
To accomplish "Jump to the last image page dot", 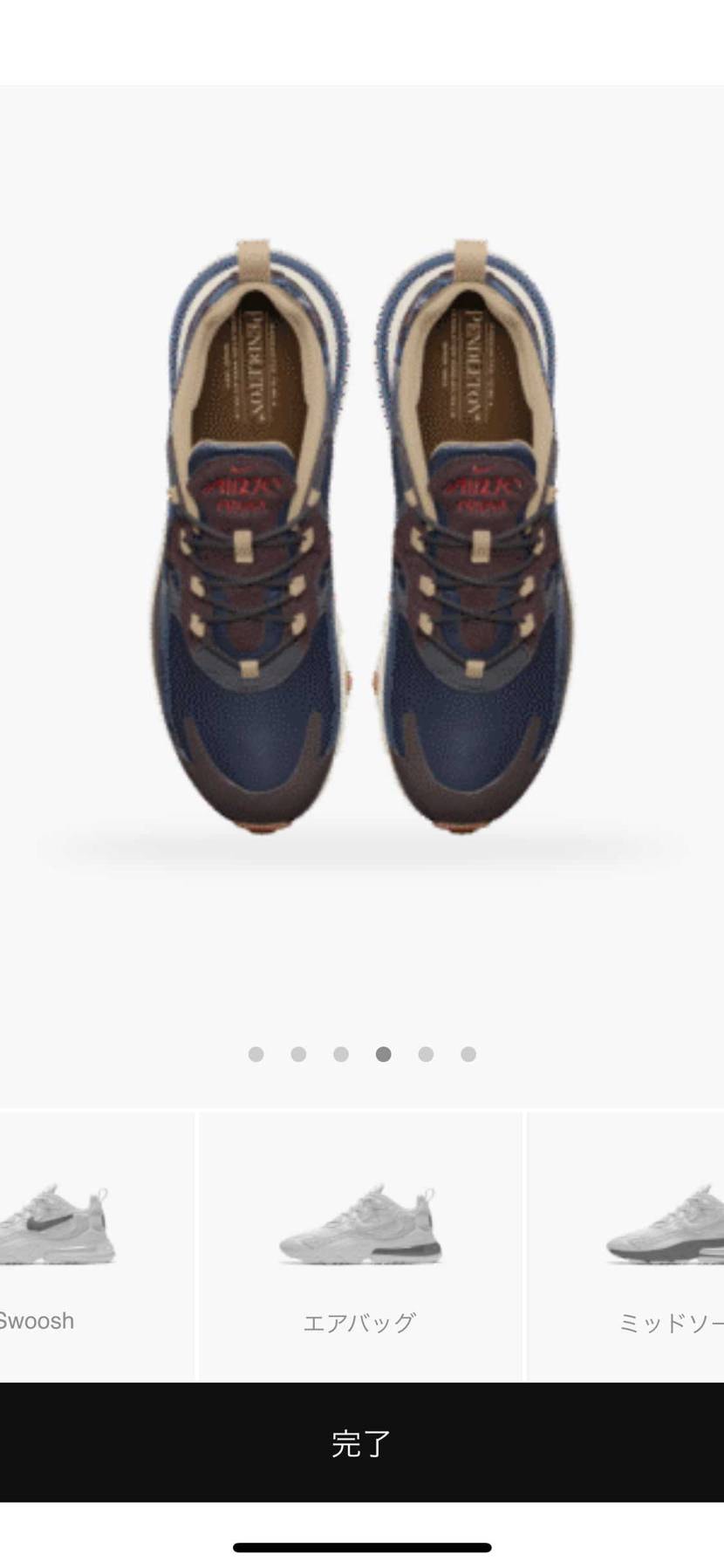I will point(468,1054).
